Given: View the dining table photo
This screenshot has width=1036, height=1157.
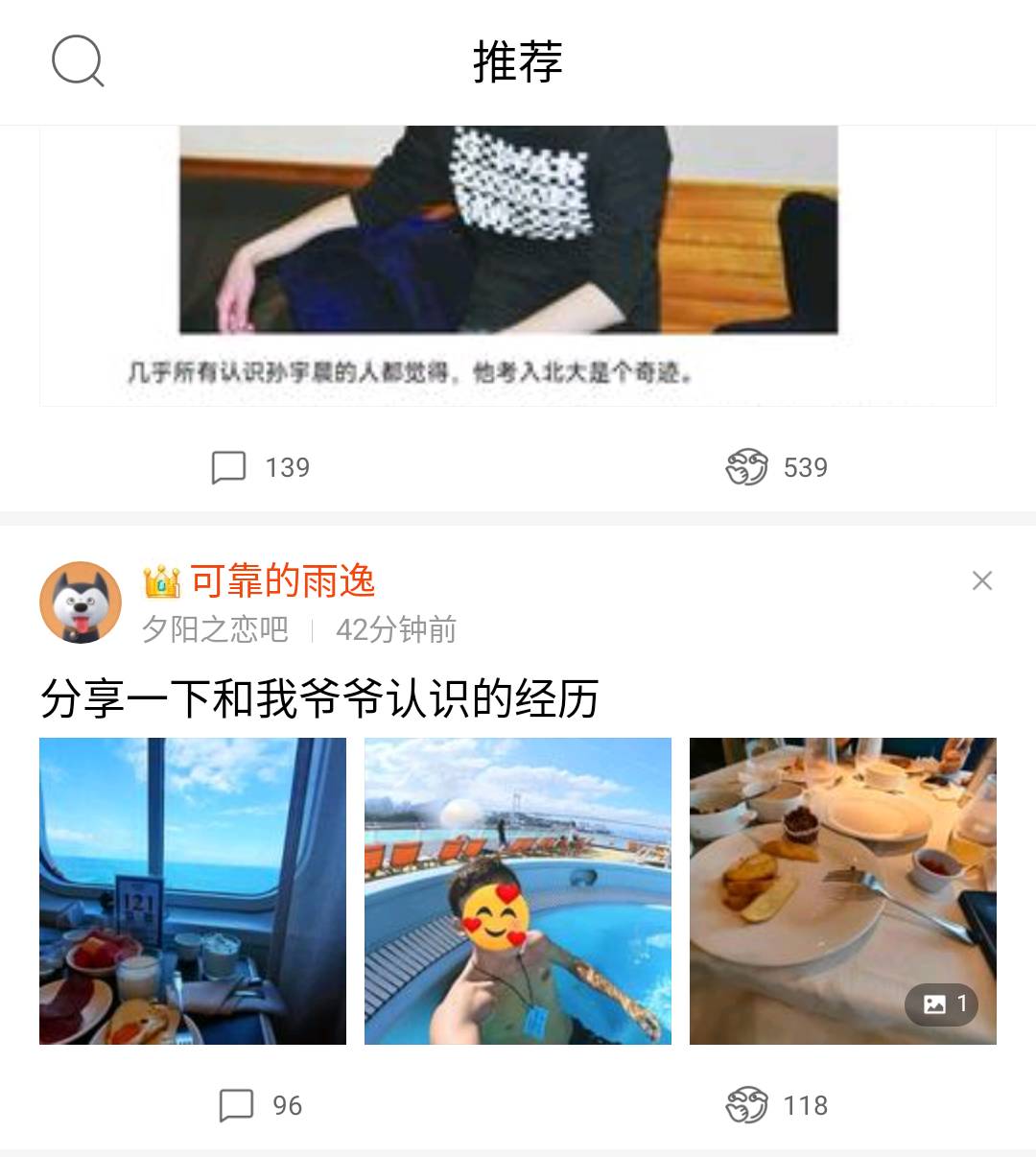Looking at the screenshot, I should pos(843,890).
